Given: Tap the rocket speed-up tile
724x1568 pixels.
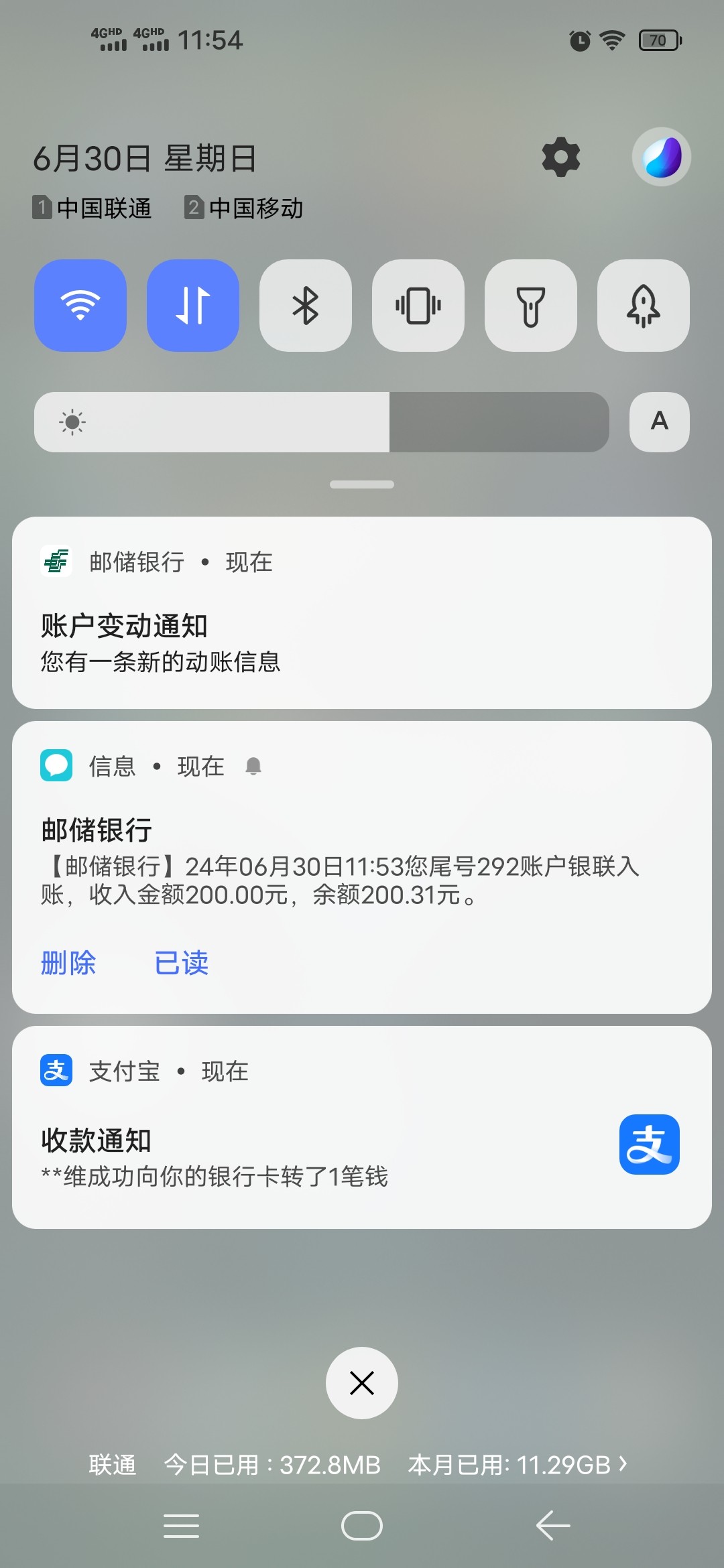Looking at the screenshot, I should tap(644, 306).
